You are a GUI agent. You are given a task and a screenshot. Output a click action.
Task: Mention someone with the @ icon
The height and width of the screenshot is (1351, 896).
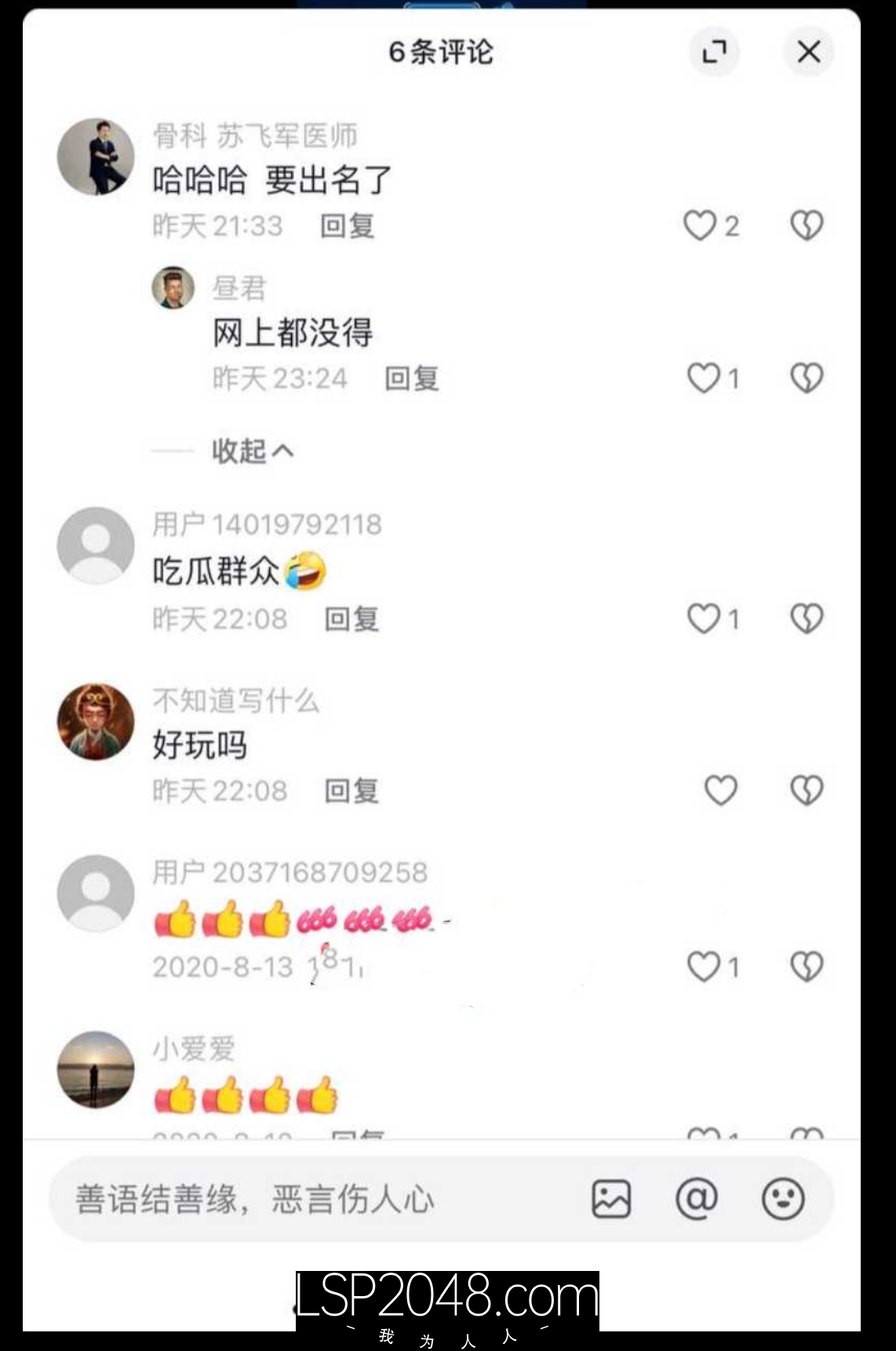pos(697,1199)
